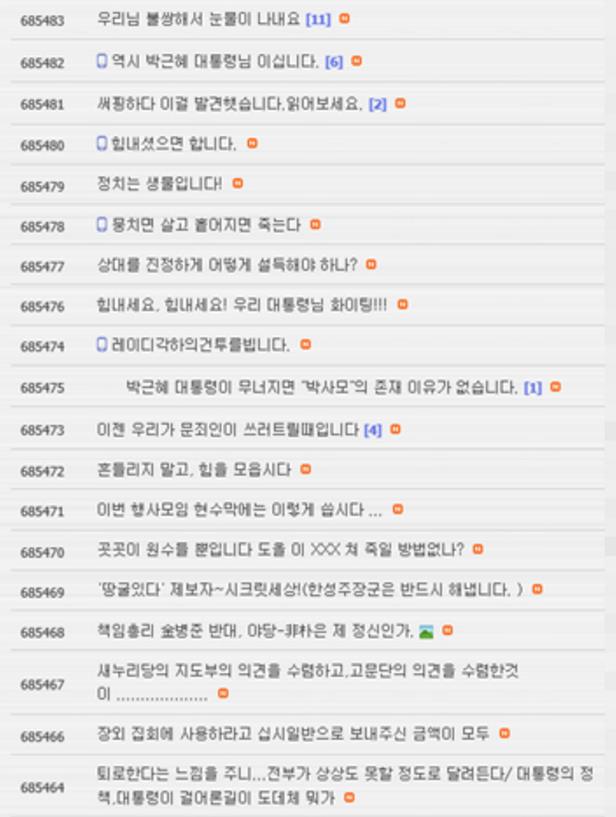Open post 685472 '흔들리지 말고, 힘을 모읍시다'
This screenshot has height=817, width=616.
click(x=194, y=469)
